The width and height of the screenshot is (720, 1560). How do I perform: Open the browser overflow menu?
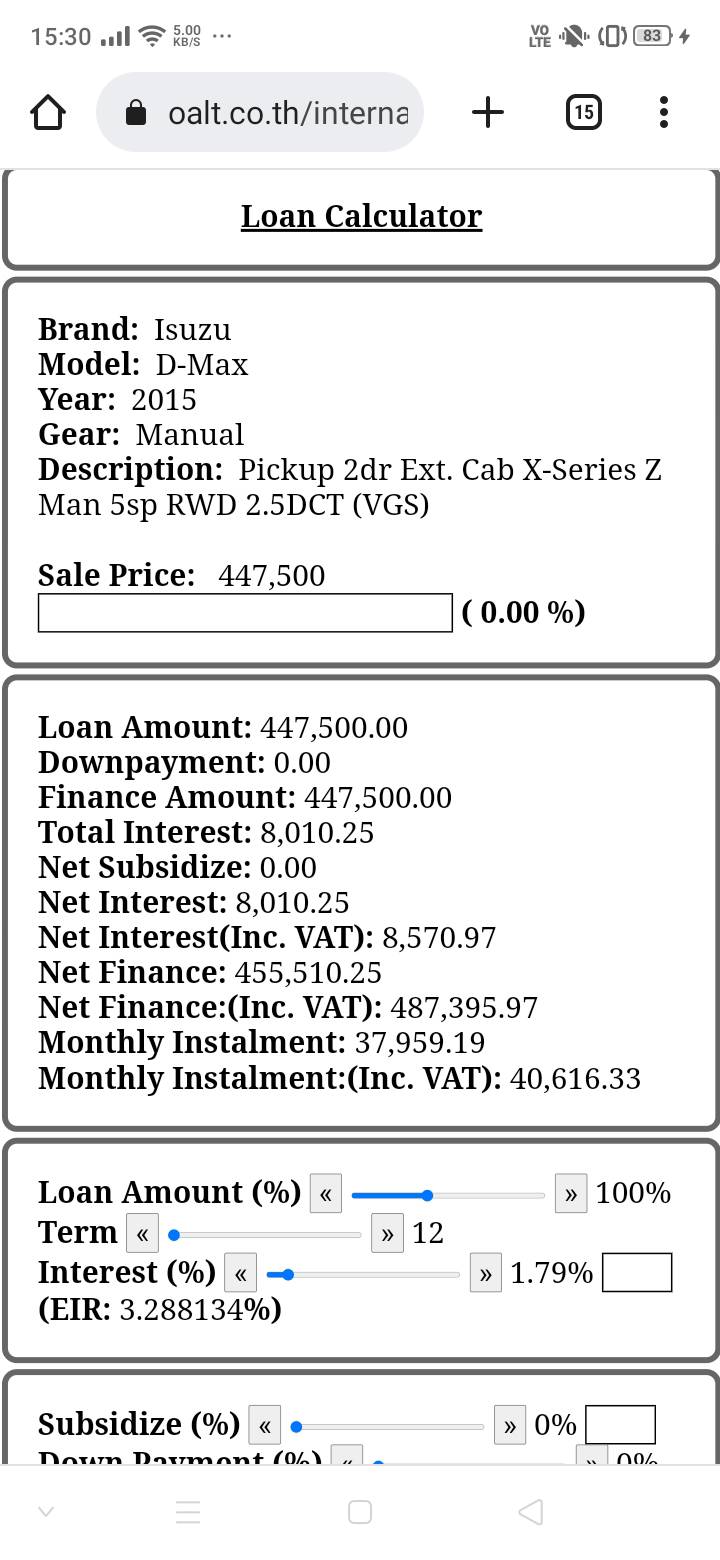664,113
